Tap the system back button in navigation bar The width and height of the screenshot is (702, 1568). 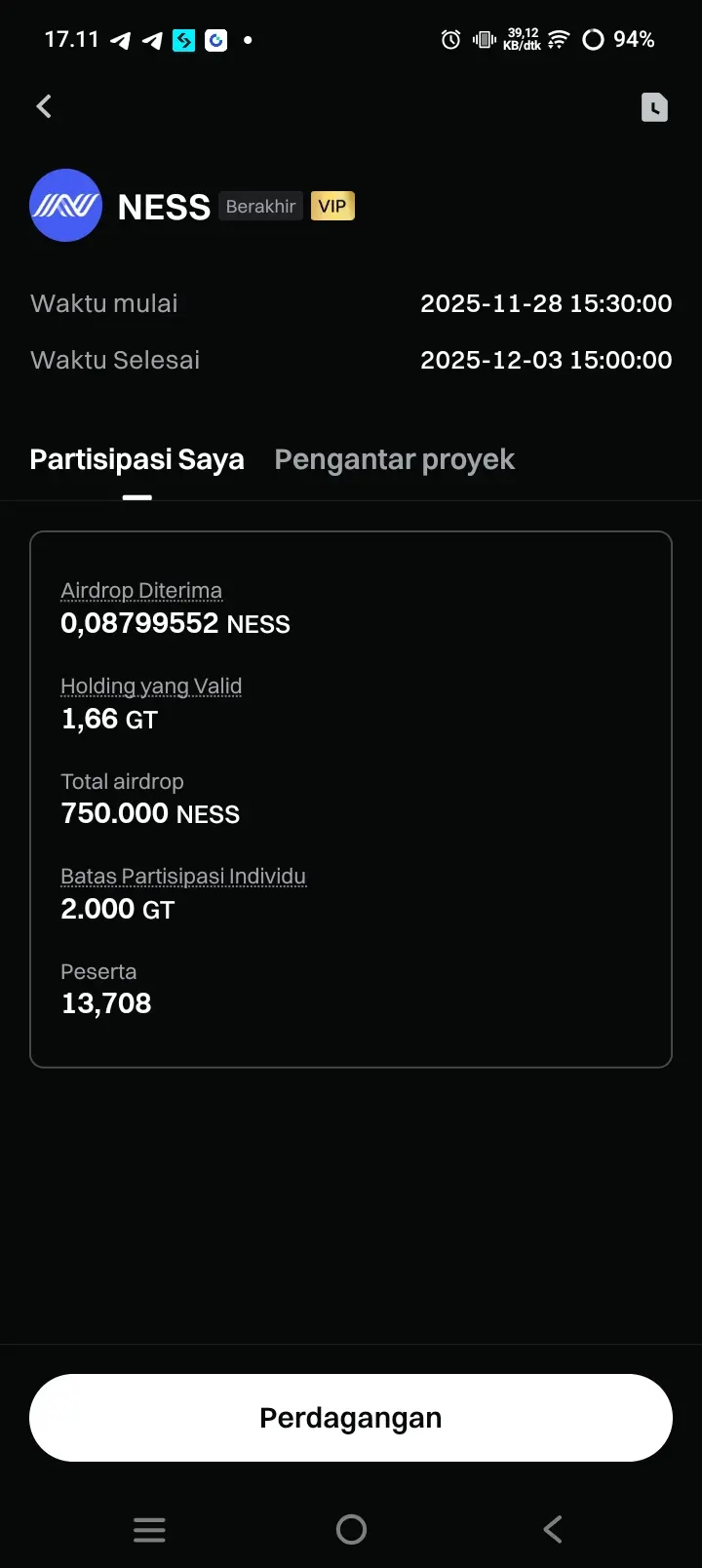552,1529
